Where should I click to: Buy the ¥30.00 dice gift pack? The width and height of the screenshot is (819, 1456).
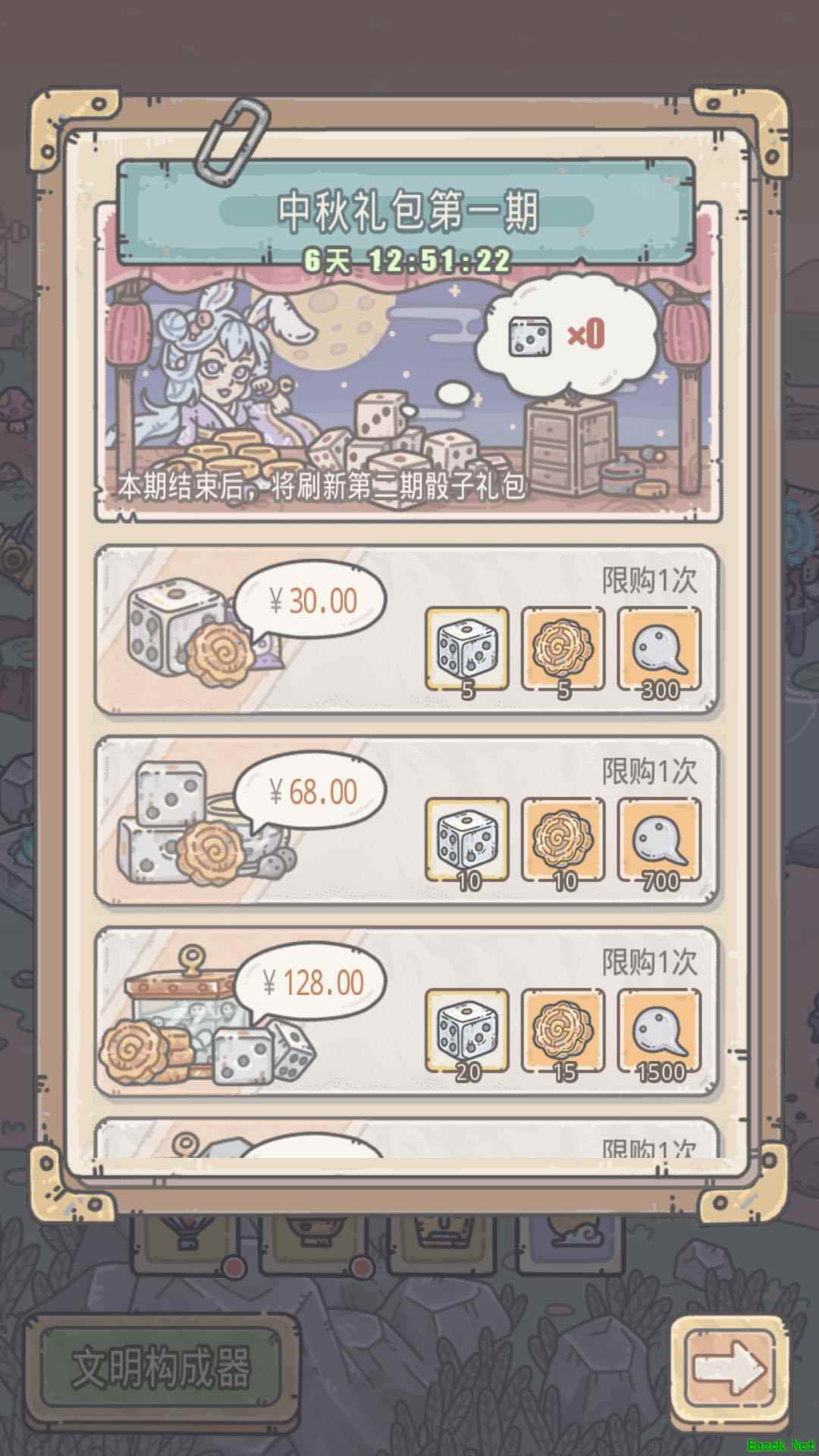point(311,601)
